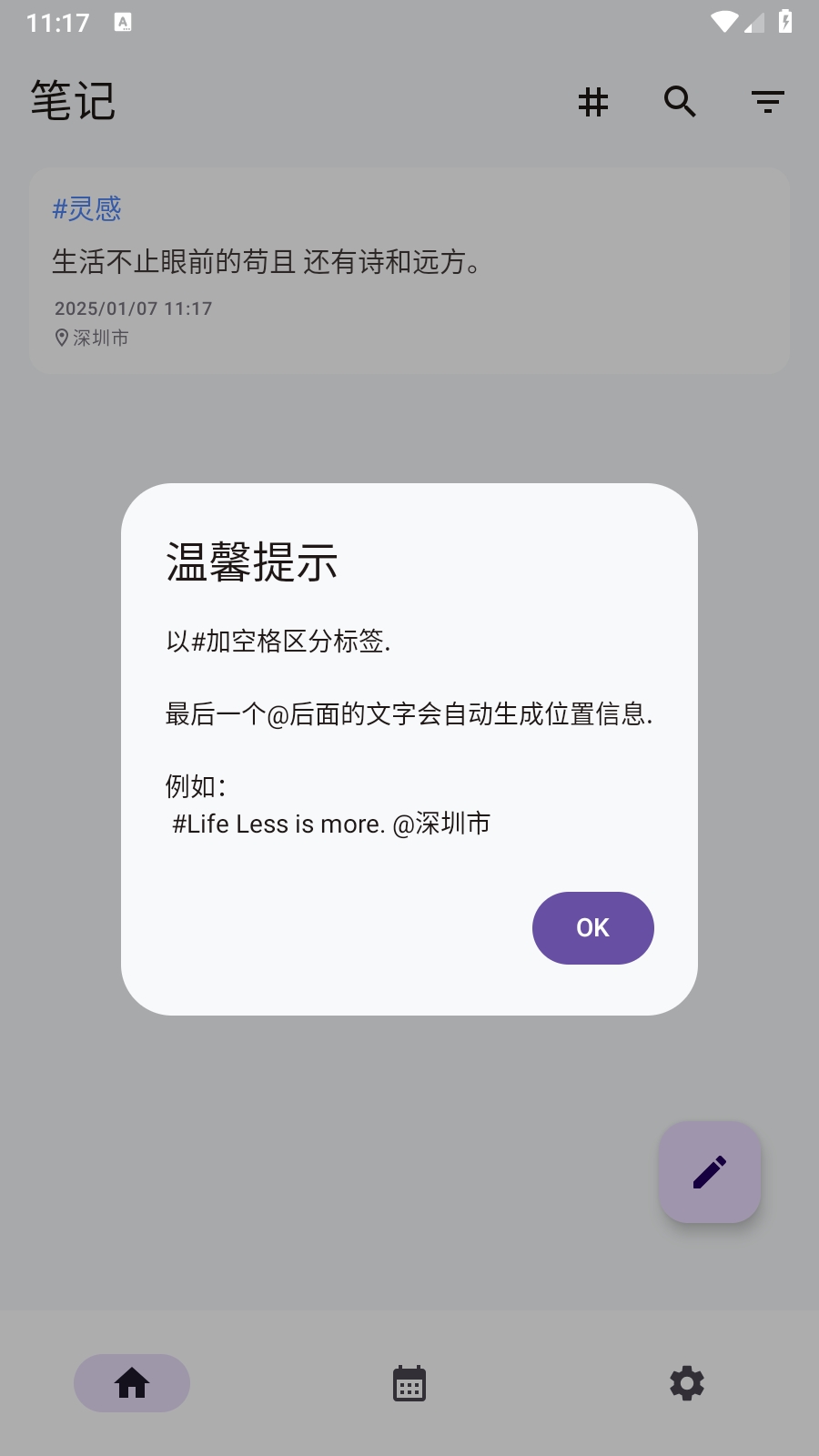Open the hashtag tags icon
The height and width of the screenshot is (1456, 819).
(593, 102)
